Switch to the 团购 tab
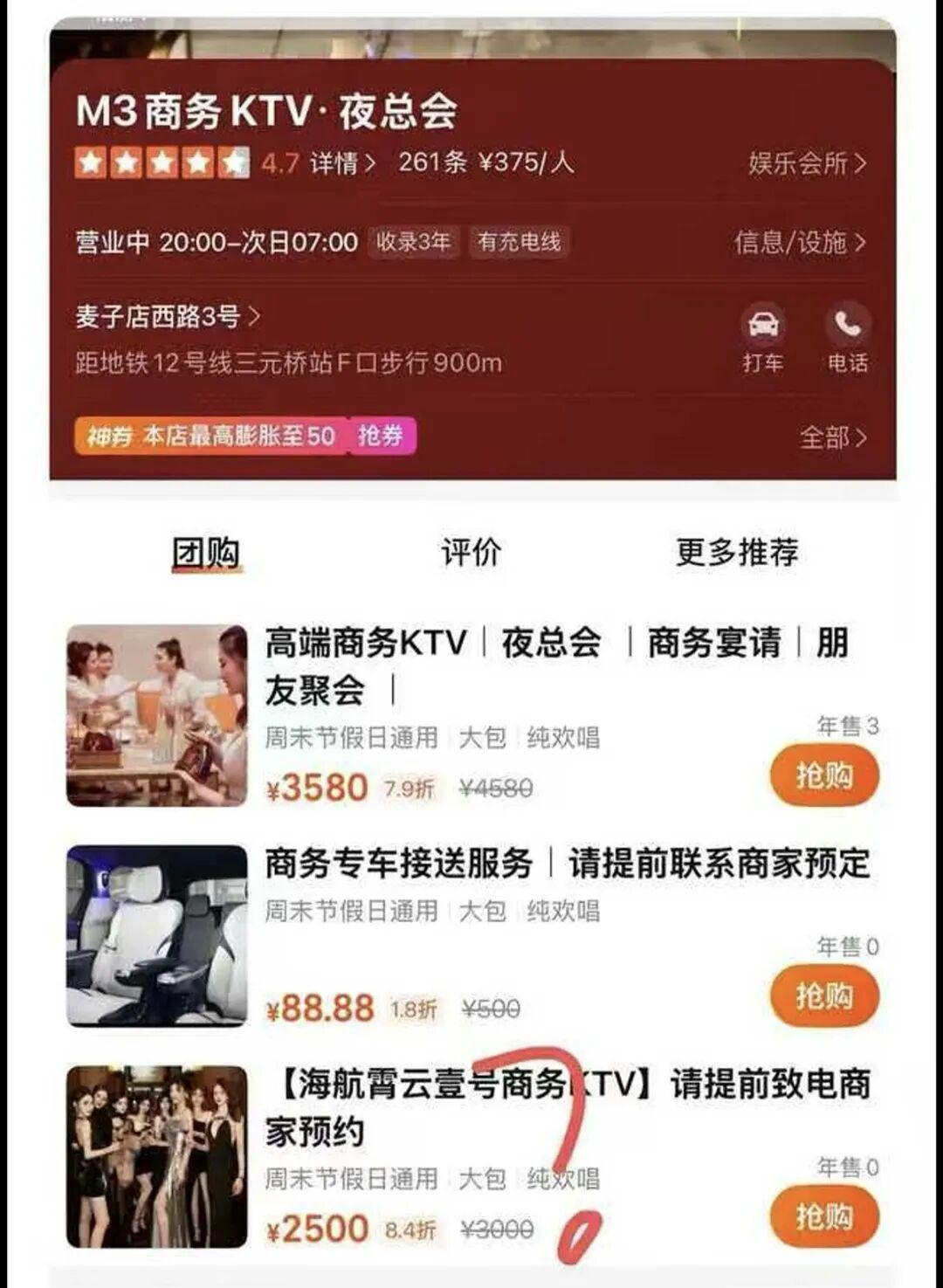 (206, 552)
